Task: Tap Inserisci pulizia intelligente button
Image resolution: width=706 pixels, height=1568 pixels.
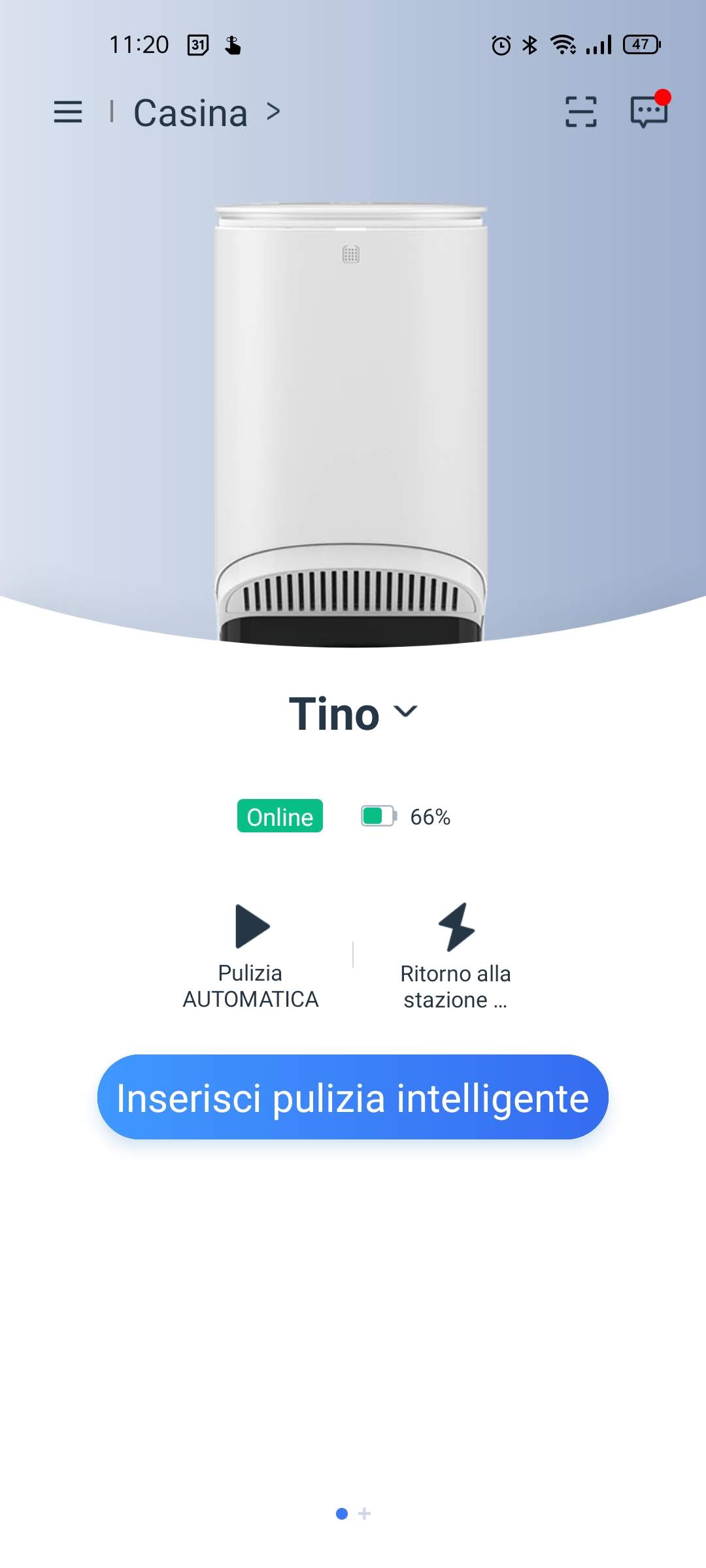Action: point(353,1097)
